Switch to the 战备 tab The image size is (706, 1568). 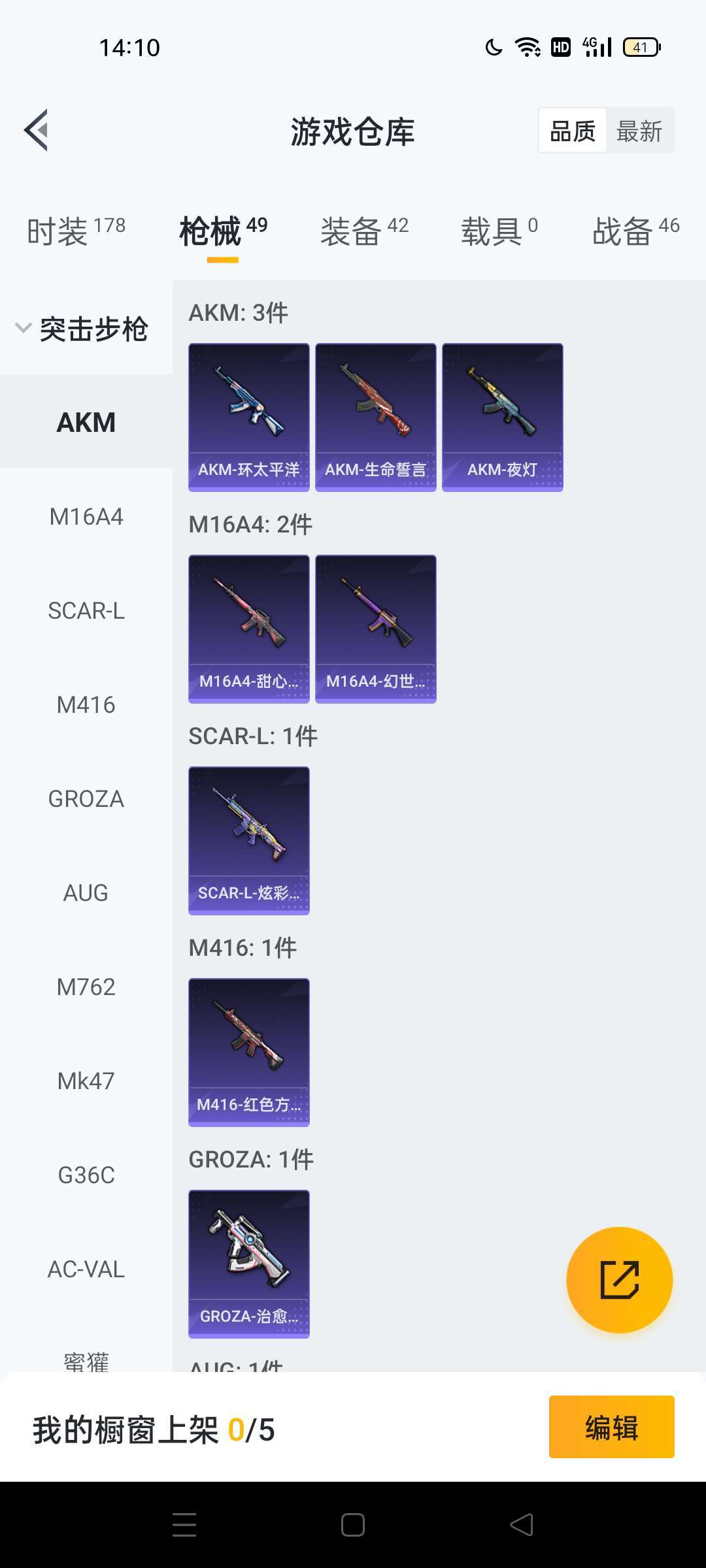(635, 231)
